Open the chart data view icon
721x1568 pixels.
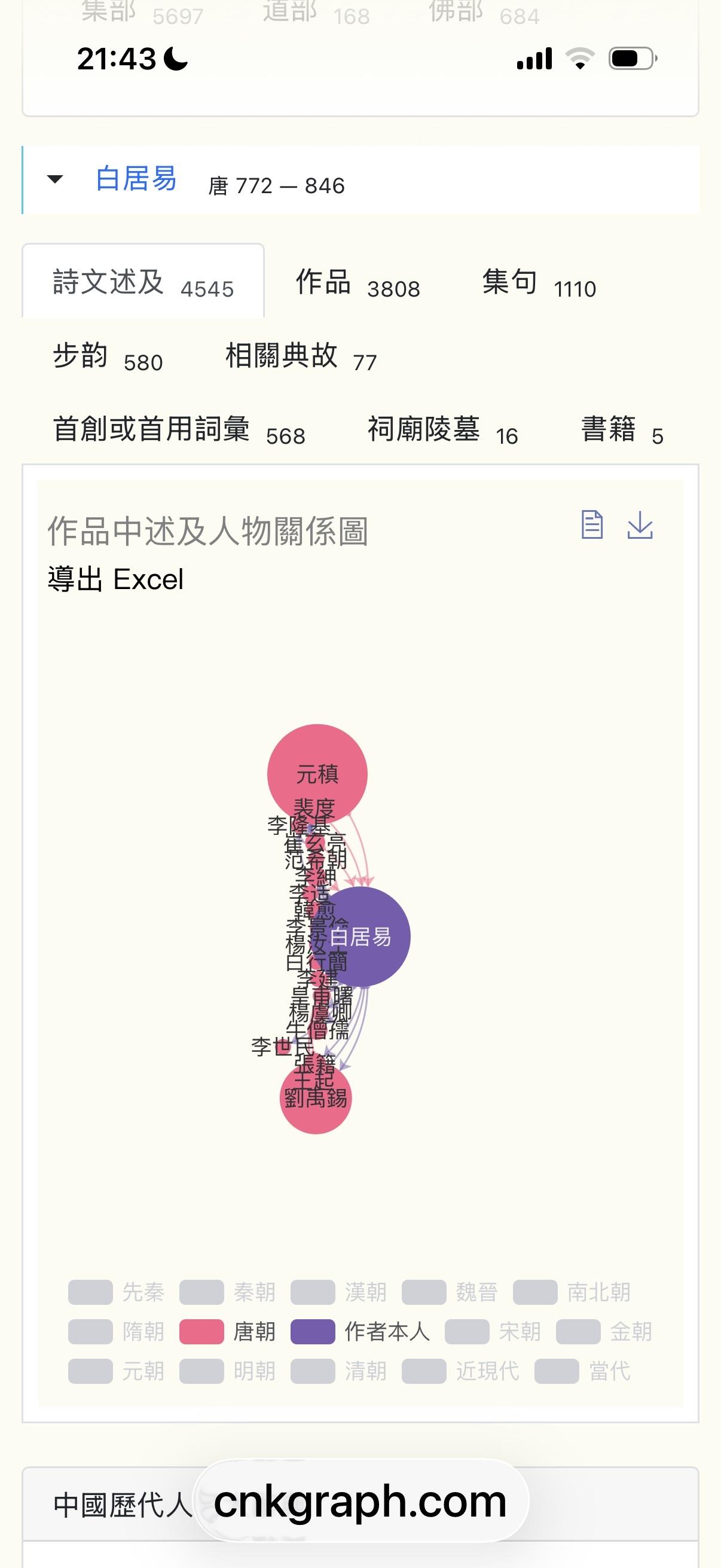click(592, 524)
